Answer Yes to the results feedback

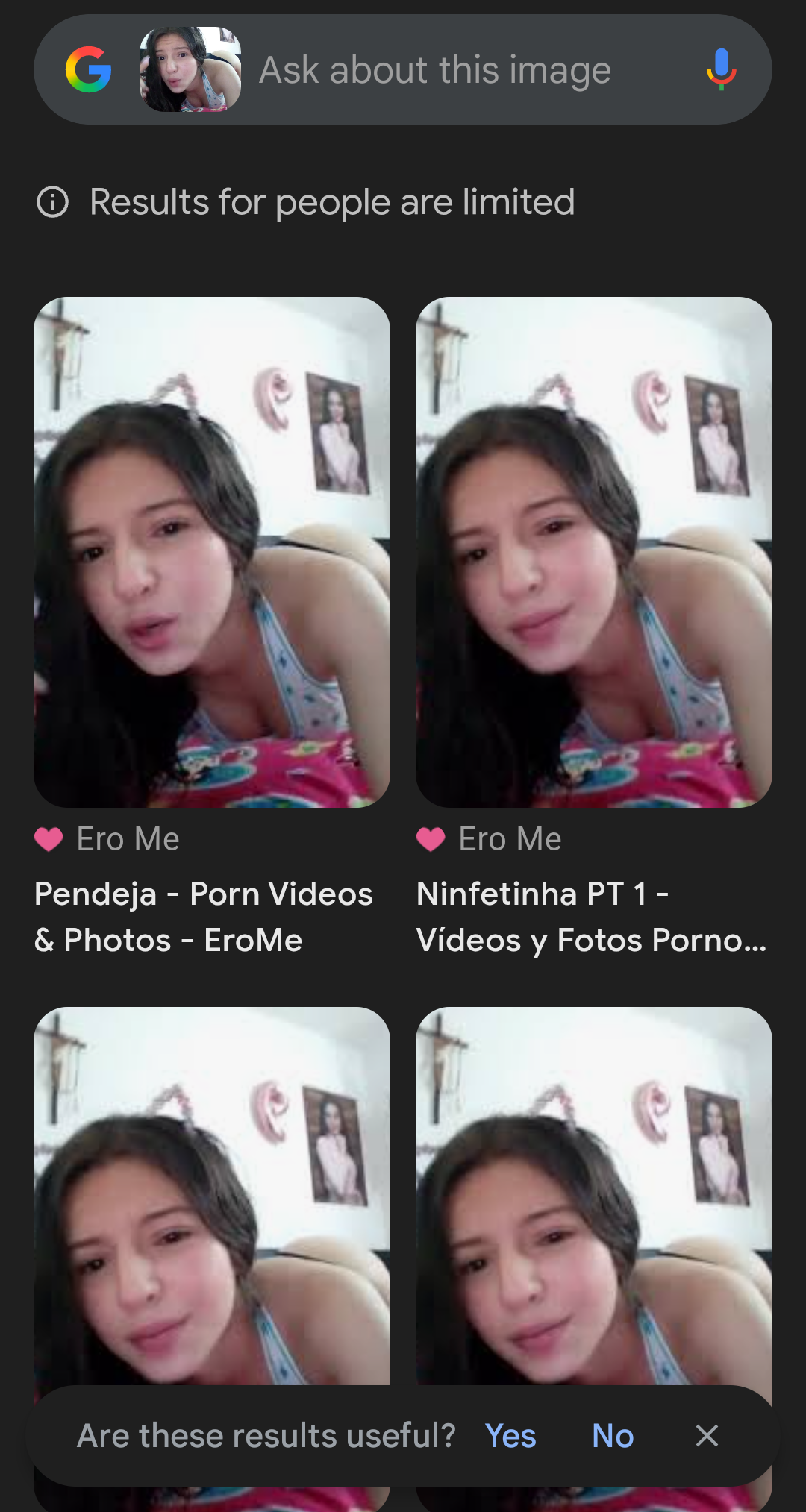click(510, 1436)
